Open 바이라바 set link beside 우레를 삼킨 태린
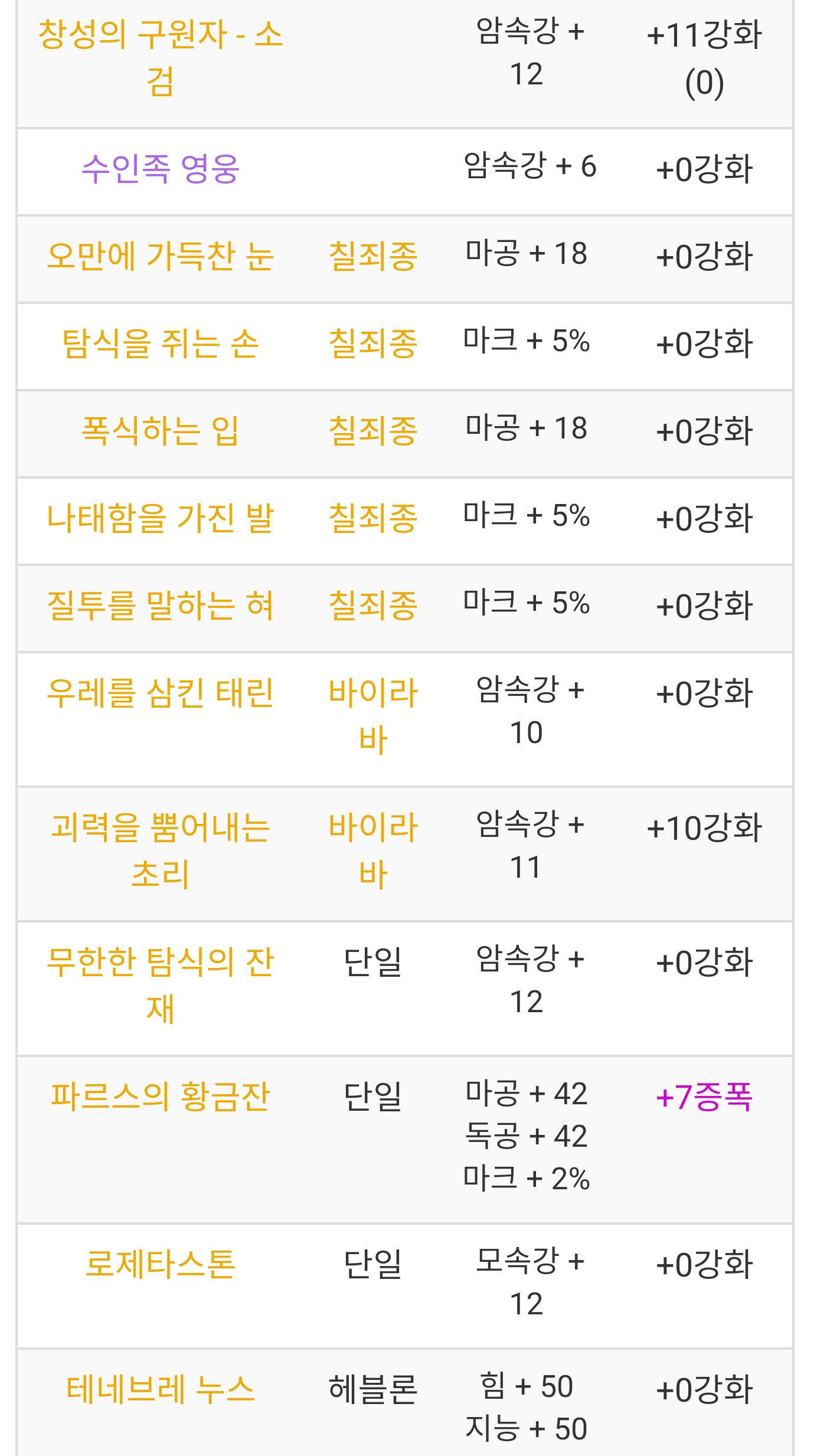Screen dimensions: 830x1456 point(373,716)
